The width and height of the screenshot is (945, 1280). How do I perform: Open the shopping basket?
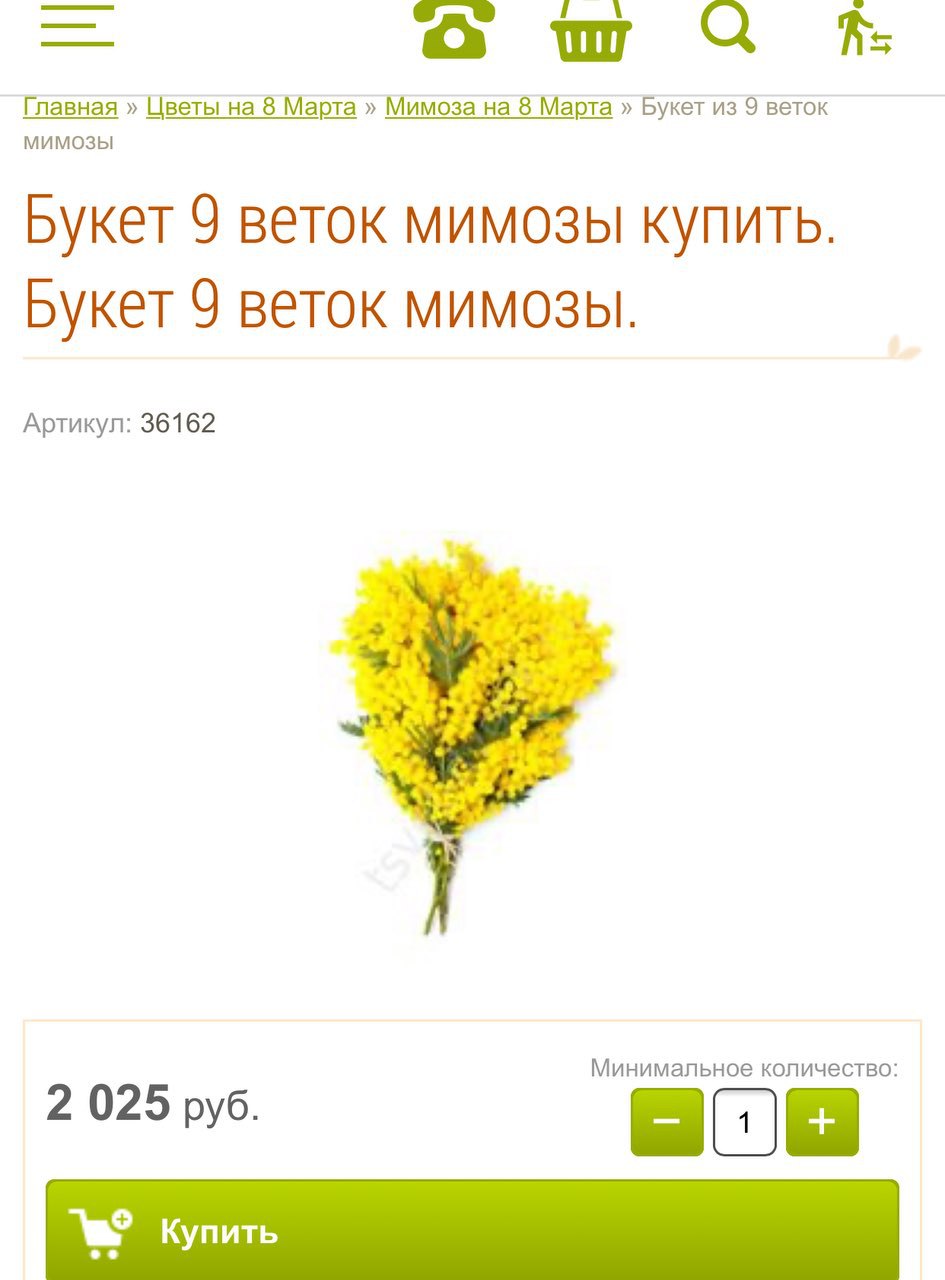(591, 30)
